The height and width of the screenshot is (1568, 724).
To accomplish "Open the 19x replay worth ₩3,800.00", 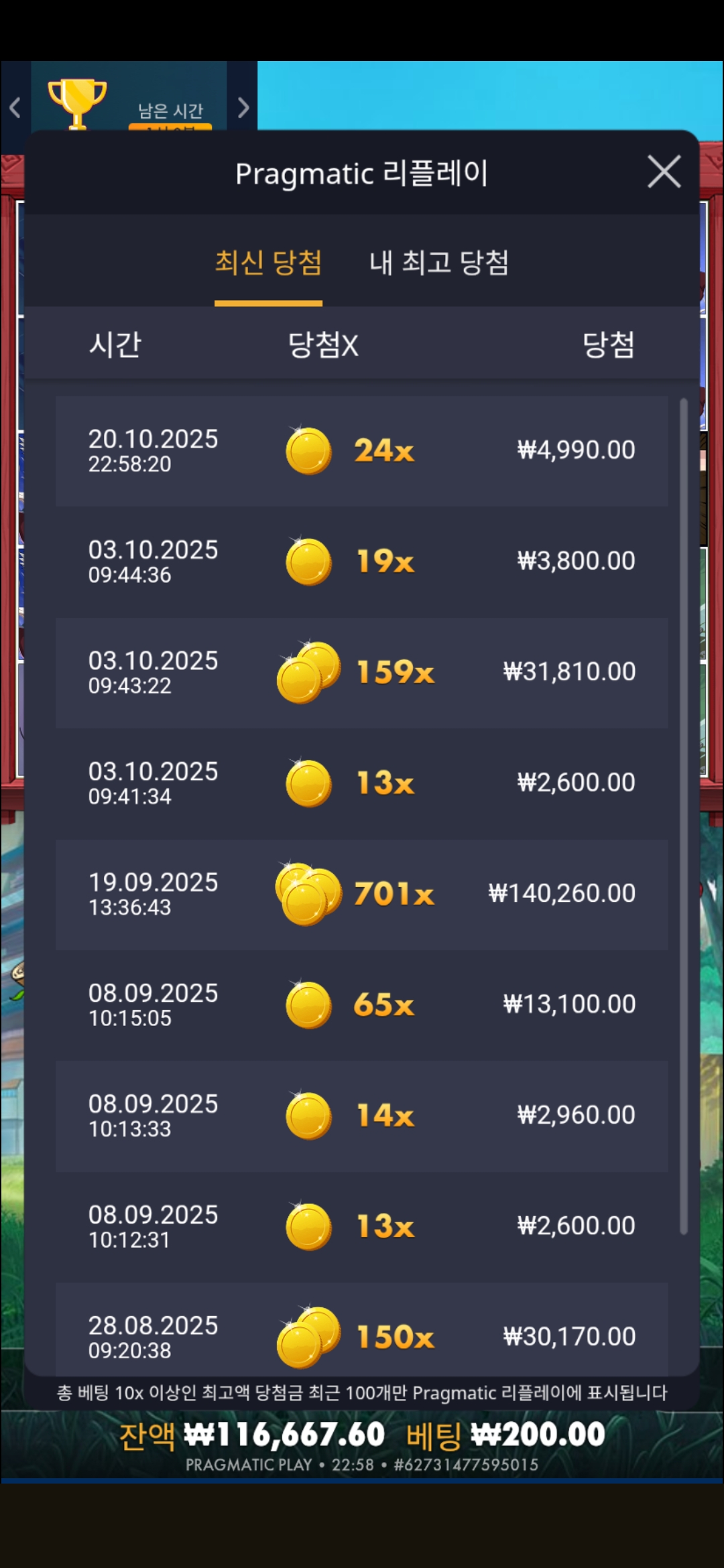I will pyautogui.click(x=361, y=562).
